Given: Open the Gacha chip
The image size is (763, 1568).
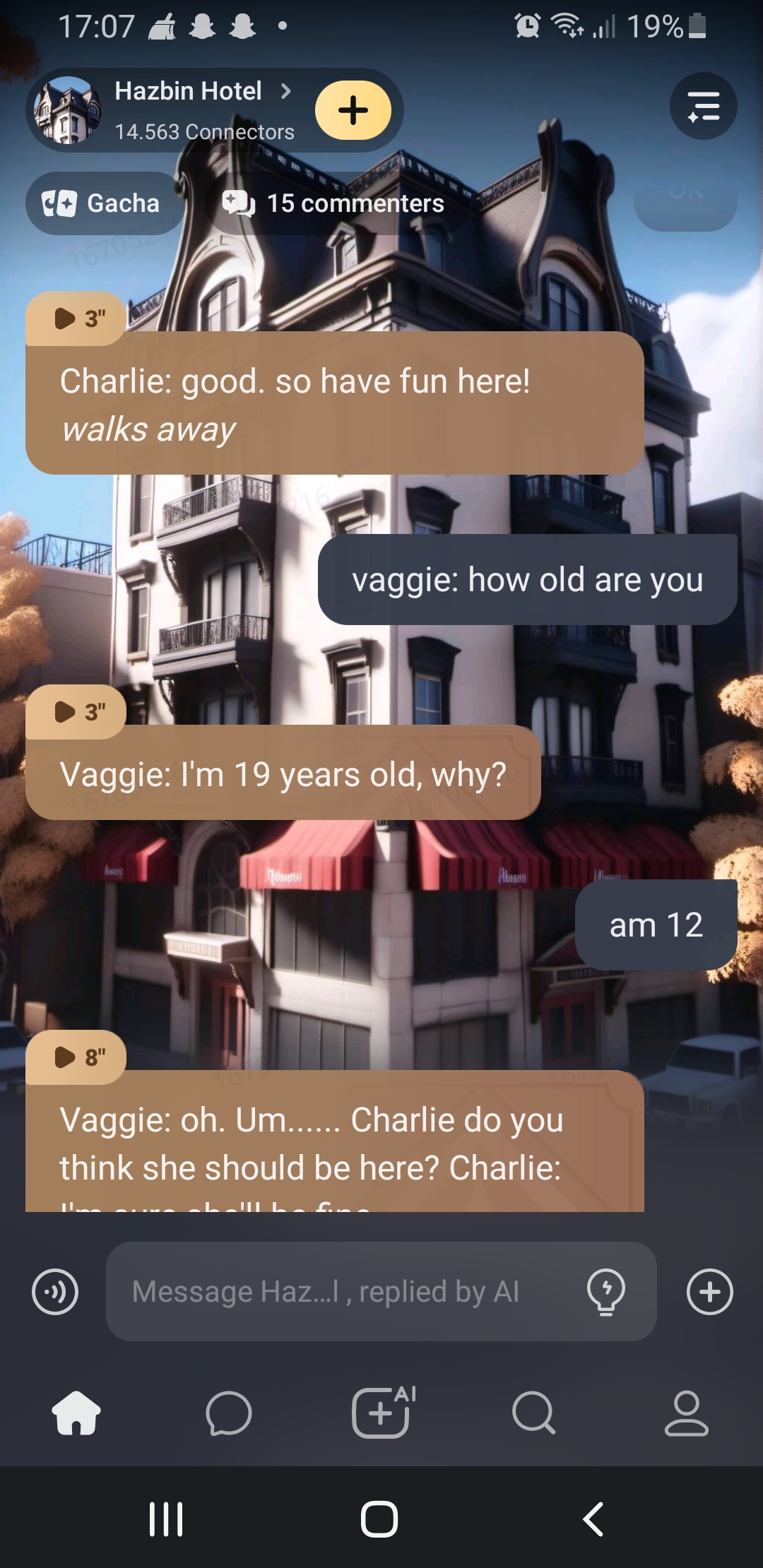Looking at the screenshot, I should tap(102, 203).
